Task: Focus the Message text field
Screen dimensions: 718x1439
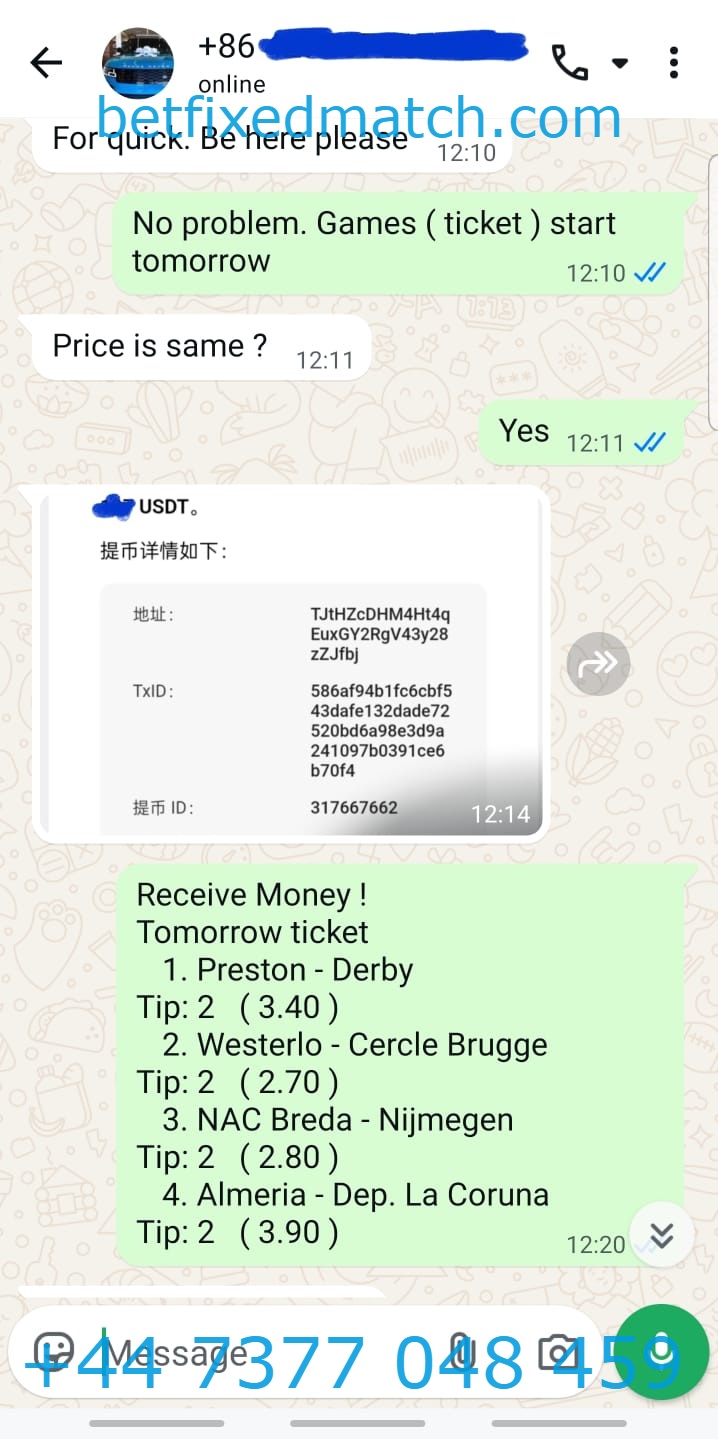Action: pyautogui.click(x=250, y=1352)
